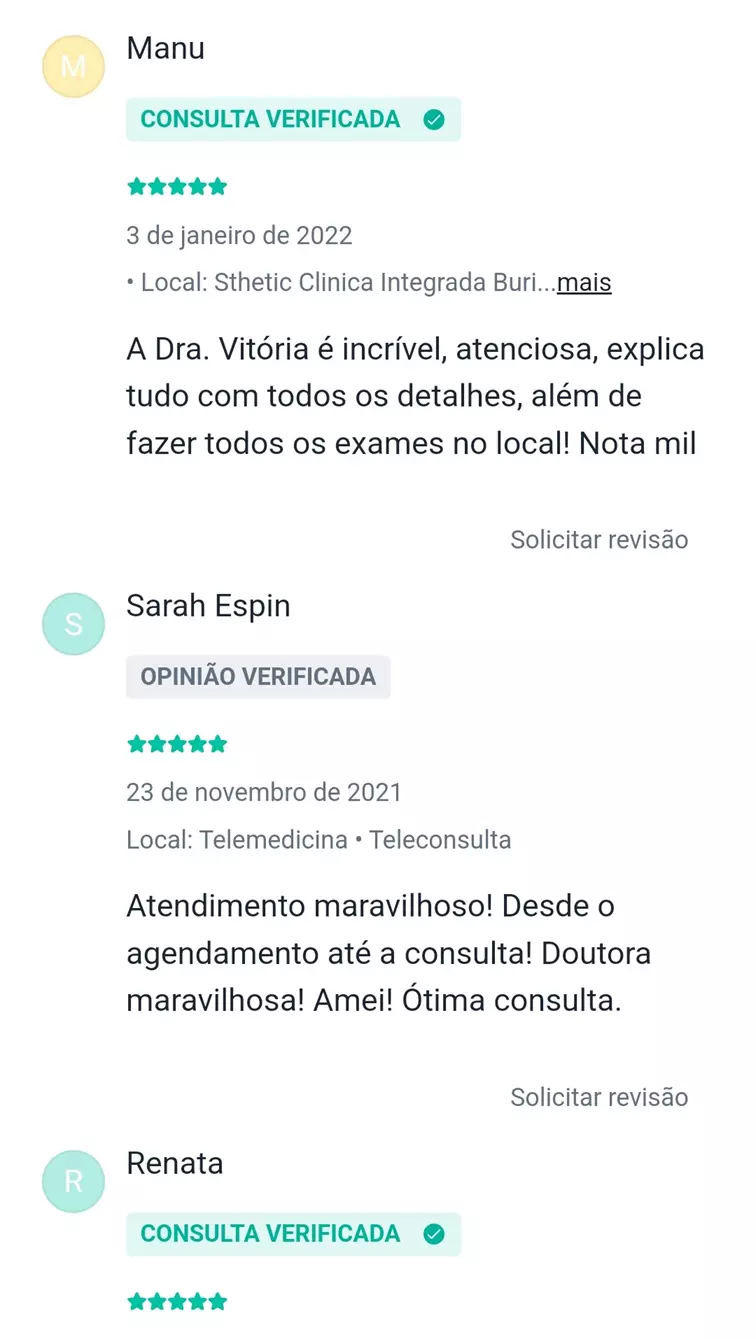Select the date 3 de janeiro de 2022

click(239, 235)
